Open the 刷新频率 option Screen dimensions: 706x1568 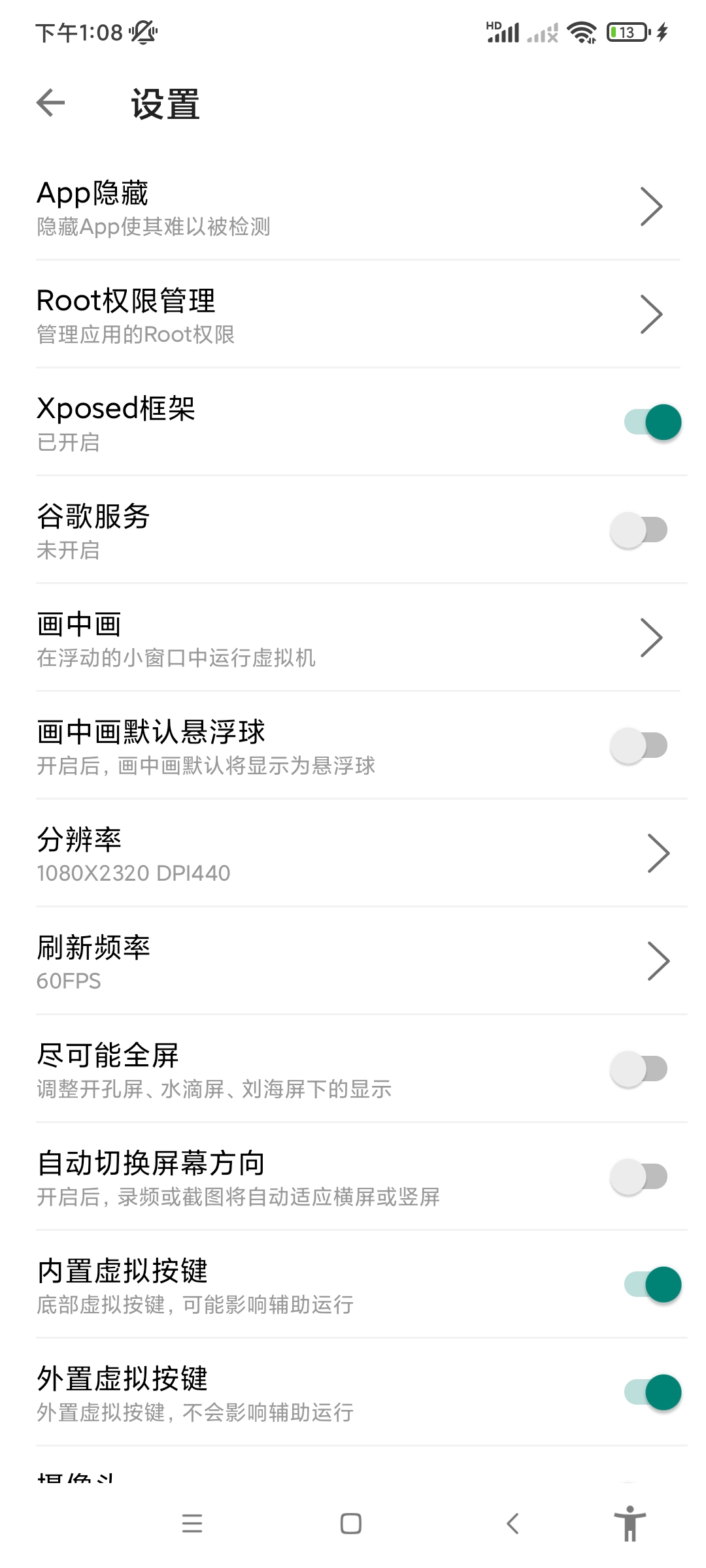(x=353, y=961)
